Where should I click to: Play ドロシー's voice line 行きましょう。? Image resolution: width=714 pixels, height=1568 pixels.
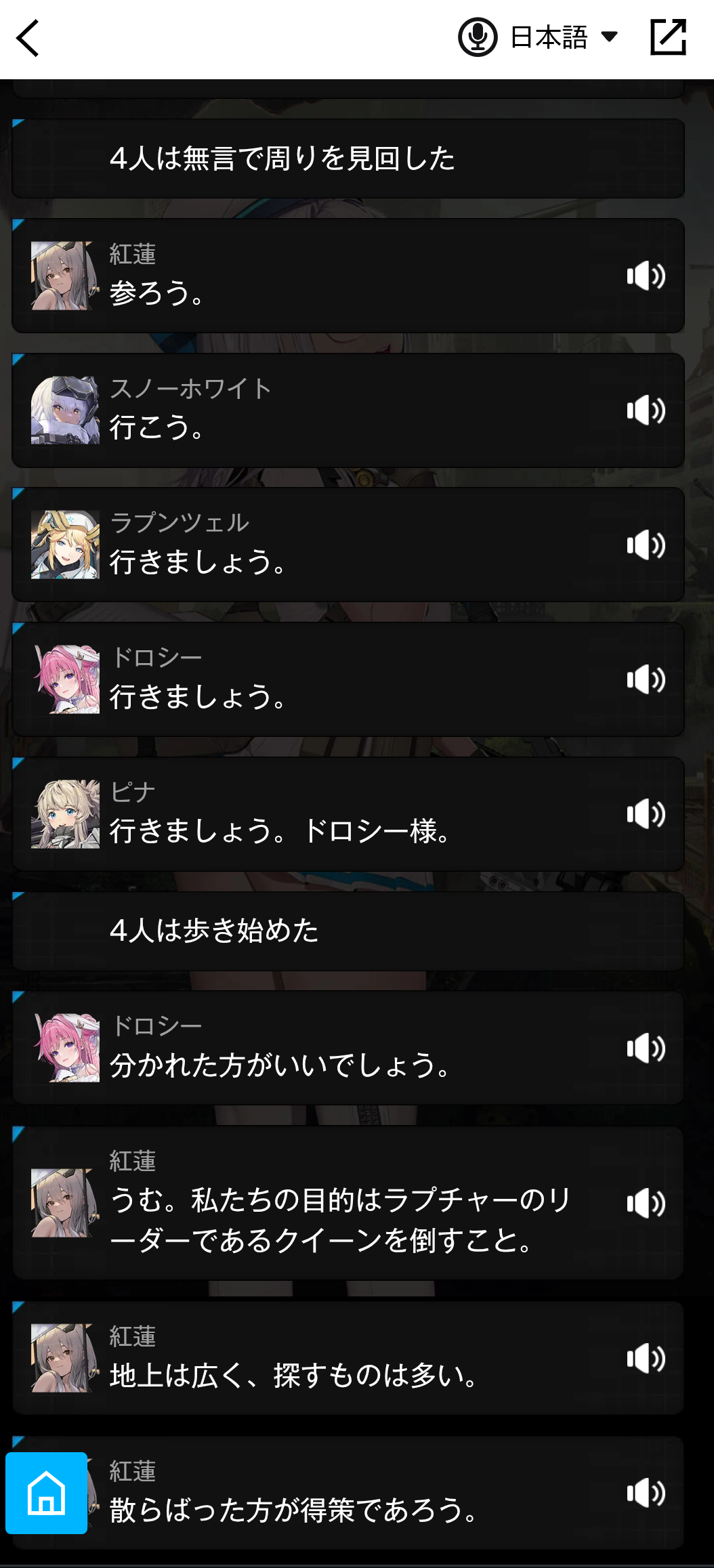coord(646,679)
